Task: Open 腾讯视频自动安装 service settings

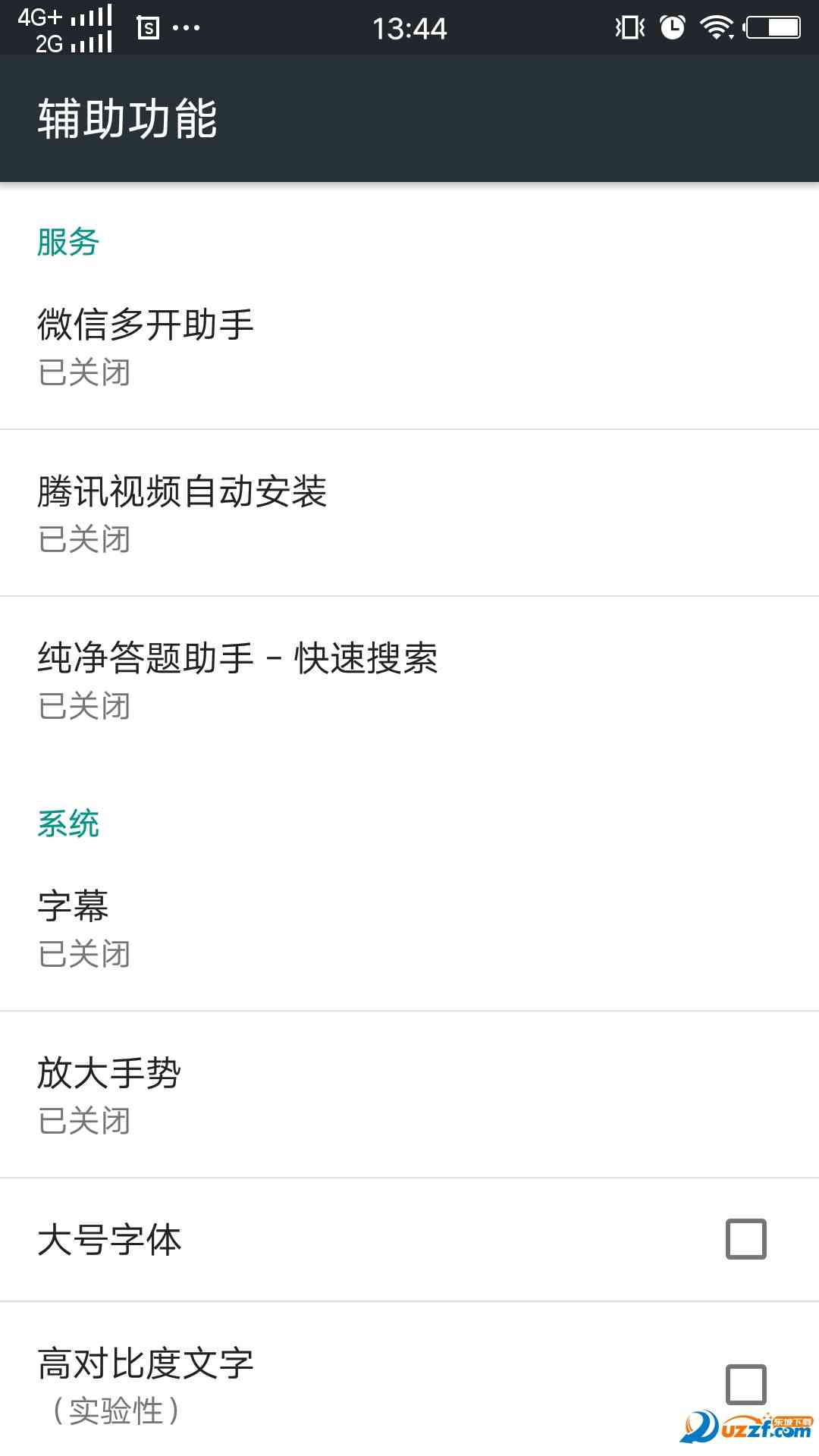Action: click(409, 513)
